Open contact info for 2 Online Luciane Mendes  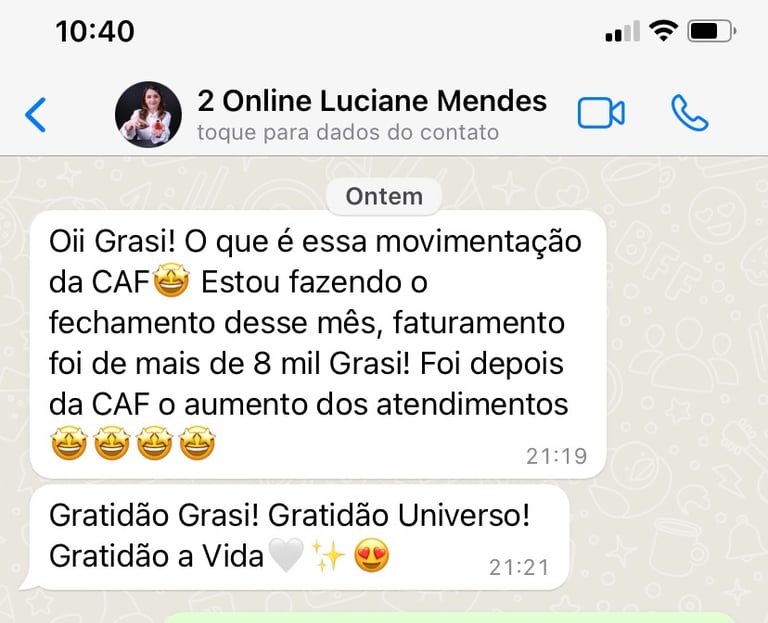pos(372,114)
